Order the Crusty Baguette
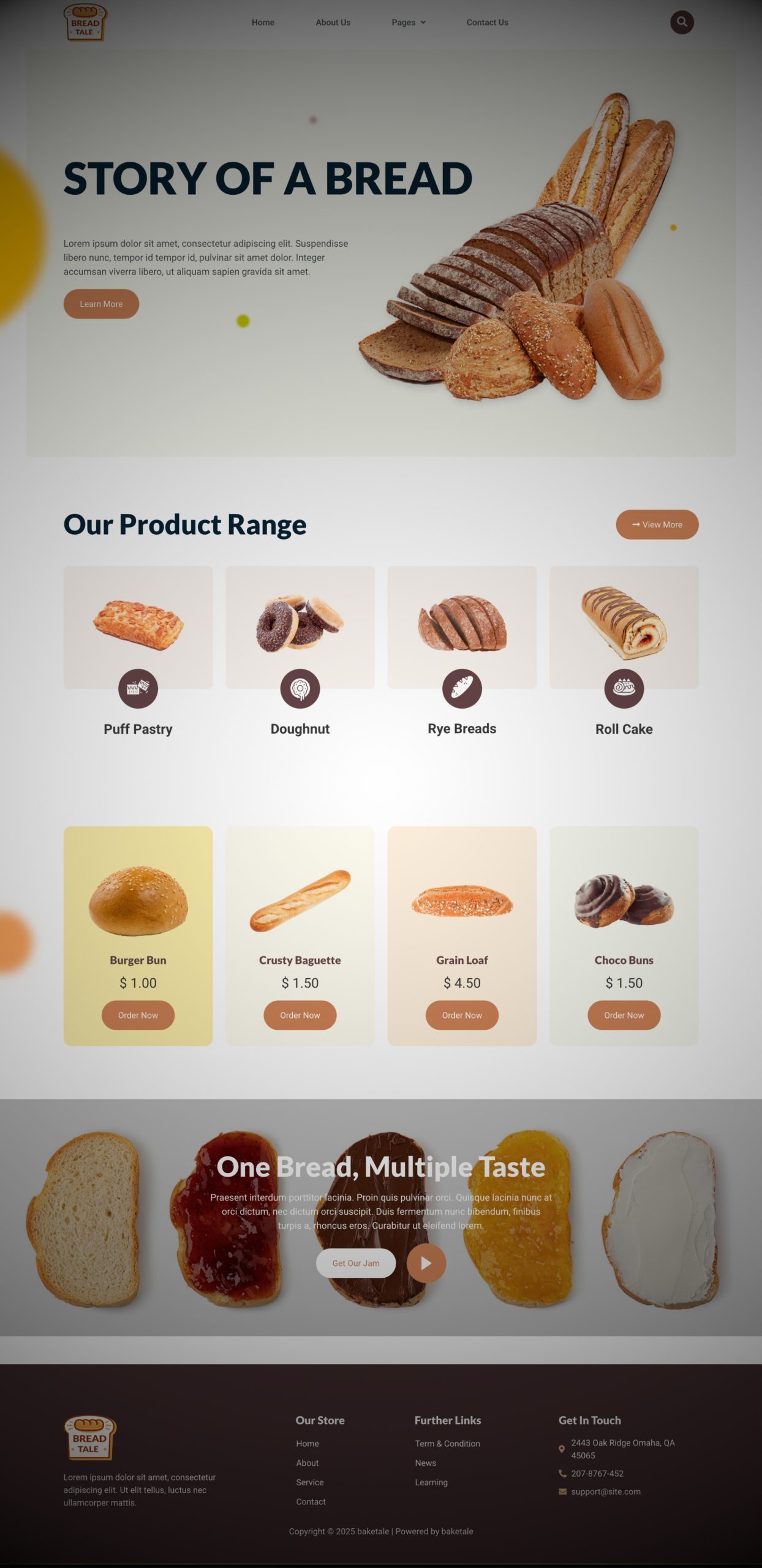The width and height of the screenshot is (762, 1568). tap(300, 1015)
